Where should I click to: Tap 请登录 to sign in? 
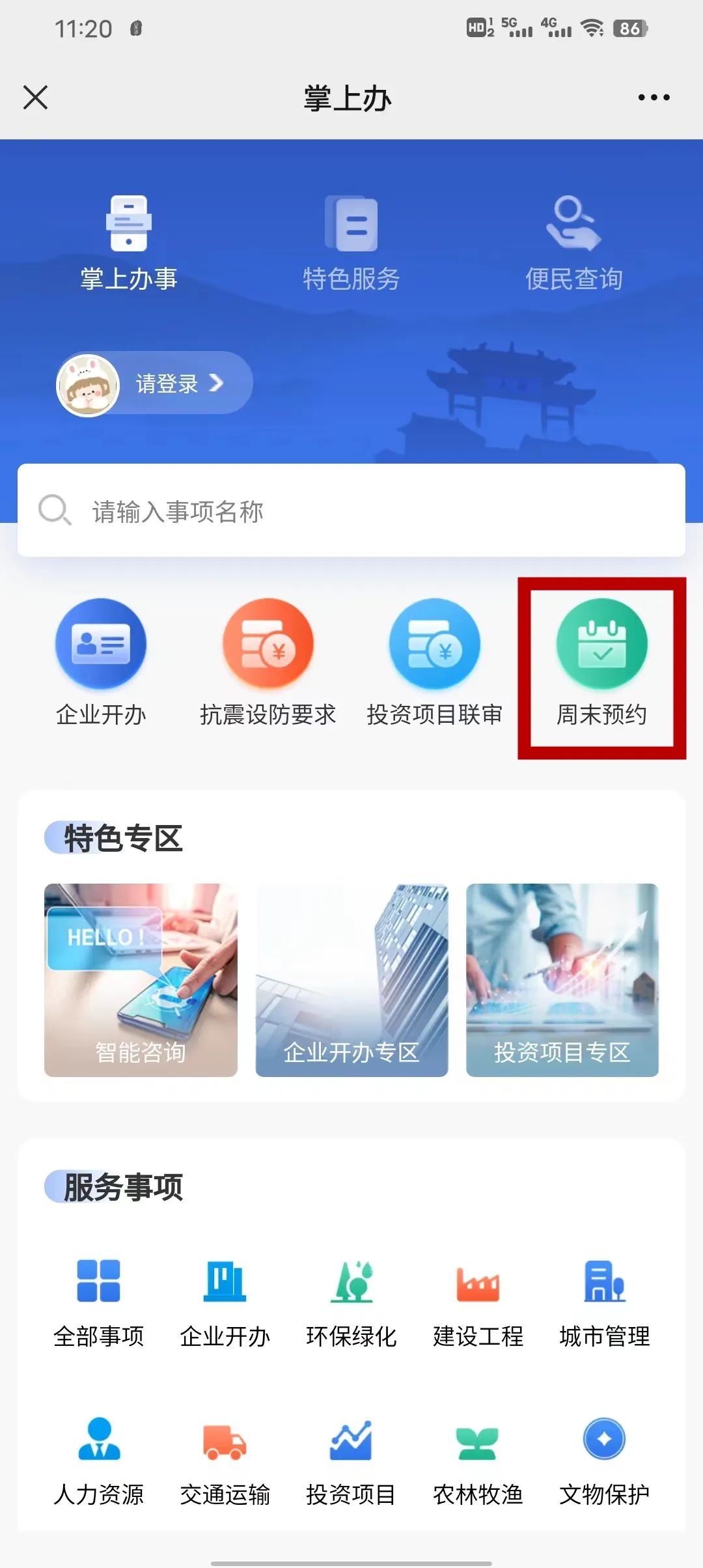point(166,384)
